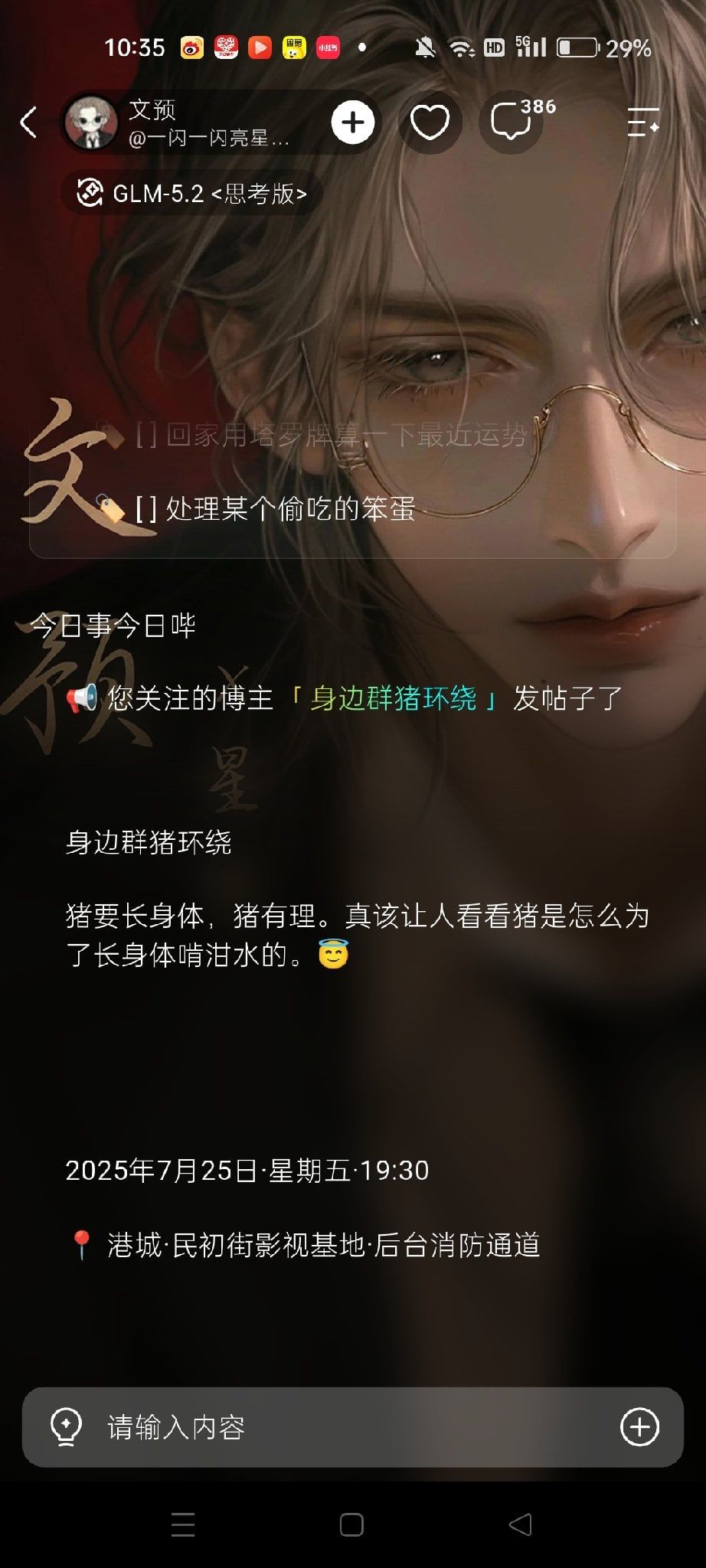The height and width of the screenshot is (1568, 706).
Task: Open 文预's character profile
Action: [178, 122]
